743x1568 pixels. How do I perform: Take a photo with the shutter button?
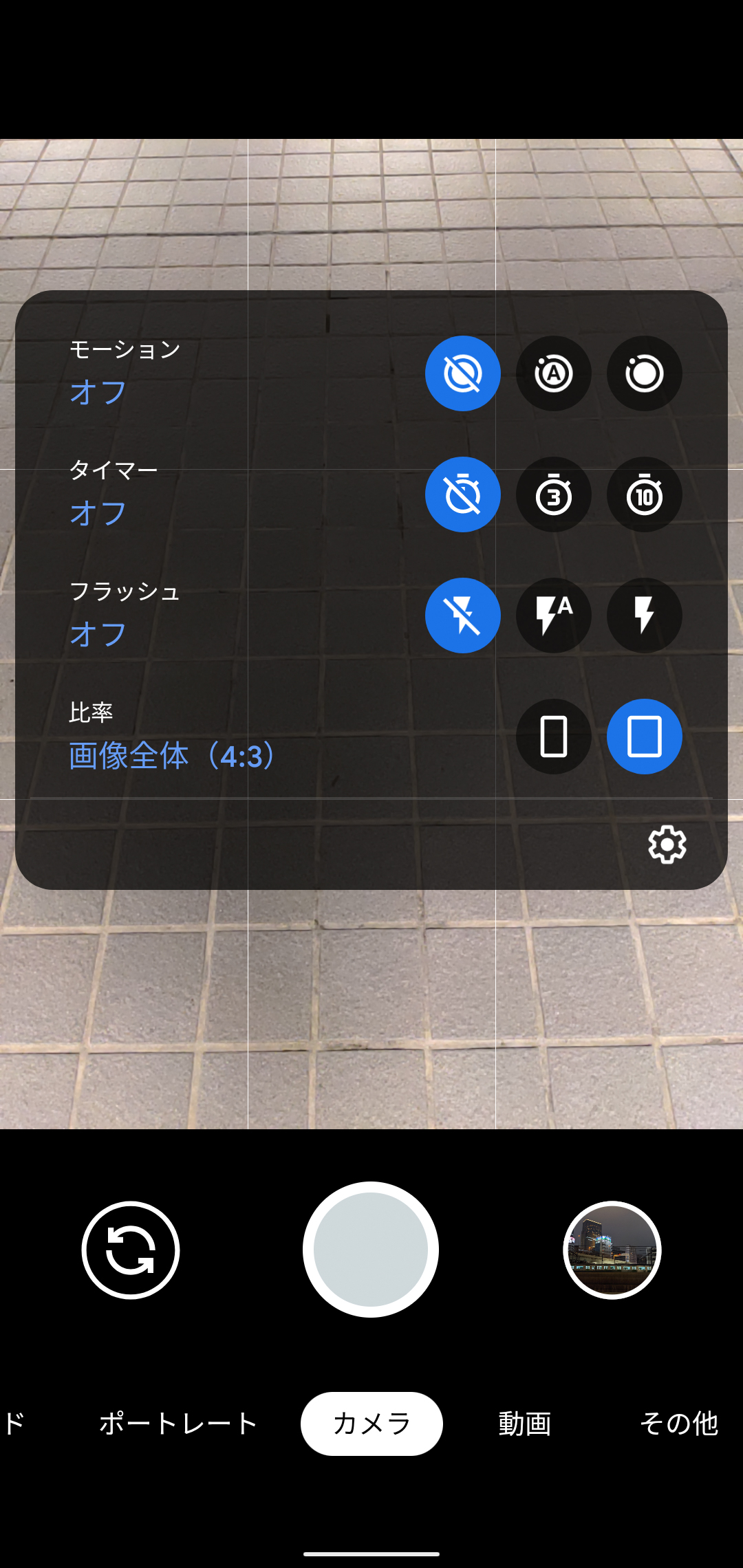coord(371,1250)
